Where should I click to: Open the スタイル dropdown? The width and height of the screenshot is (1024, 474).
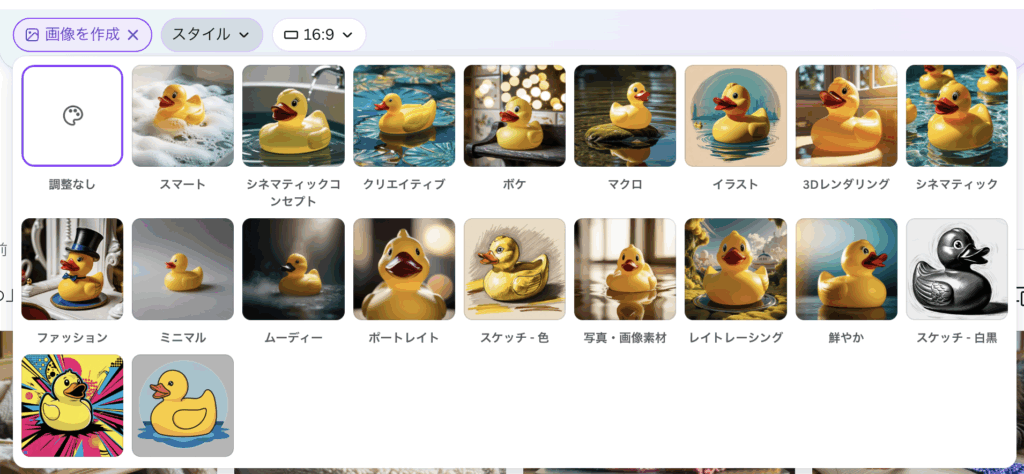[211, 35]
